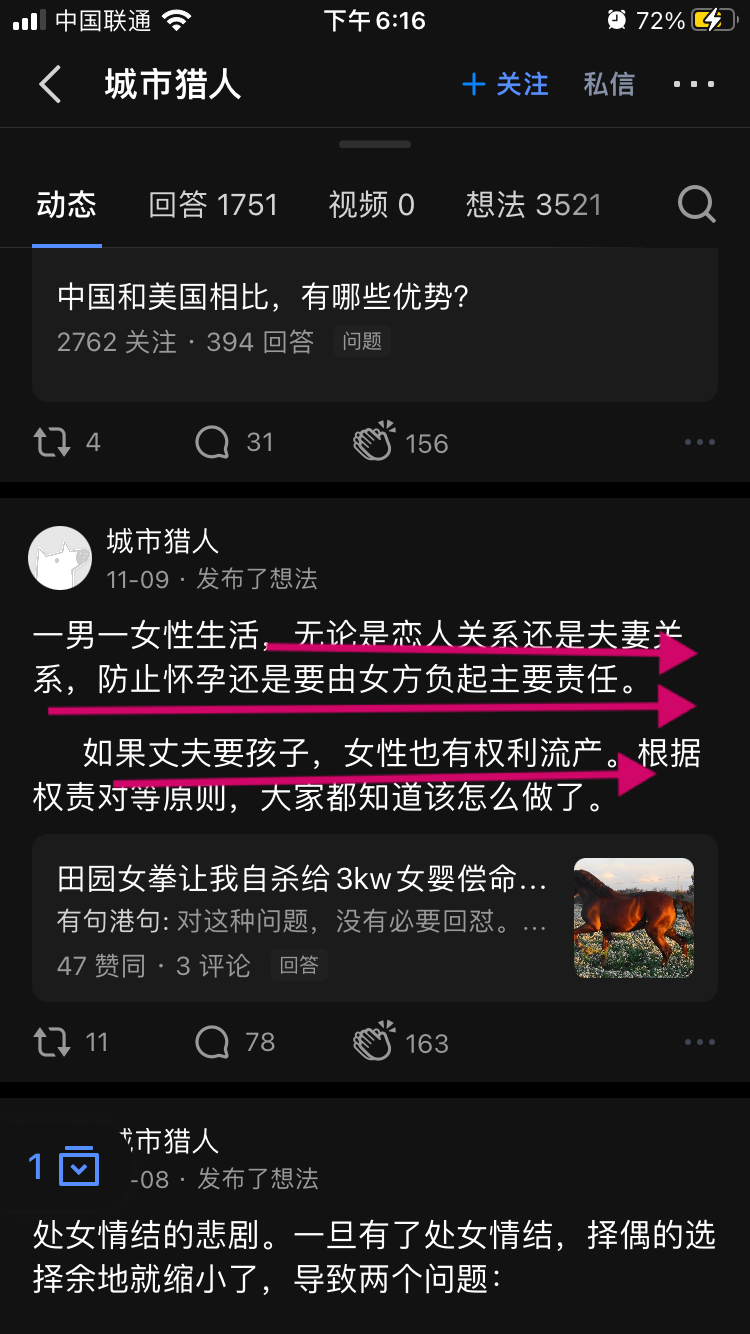The height and width of the screenshot is (1334, 750).
Task: Switch to the 视频 0 tab
Action: coord(371,205)
